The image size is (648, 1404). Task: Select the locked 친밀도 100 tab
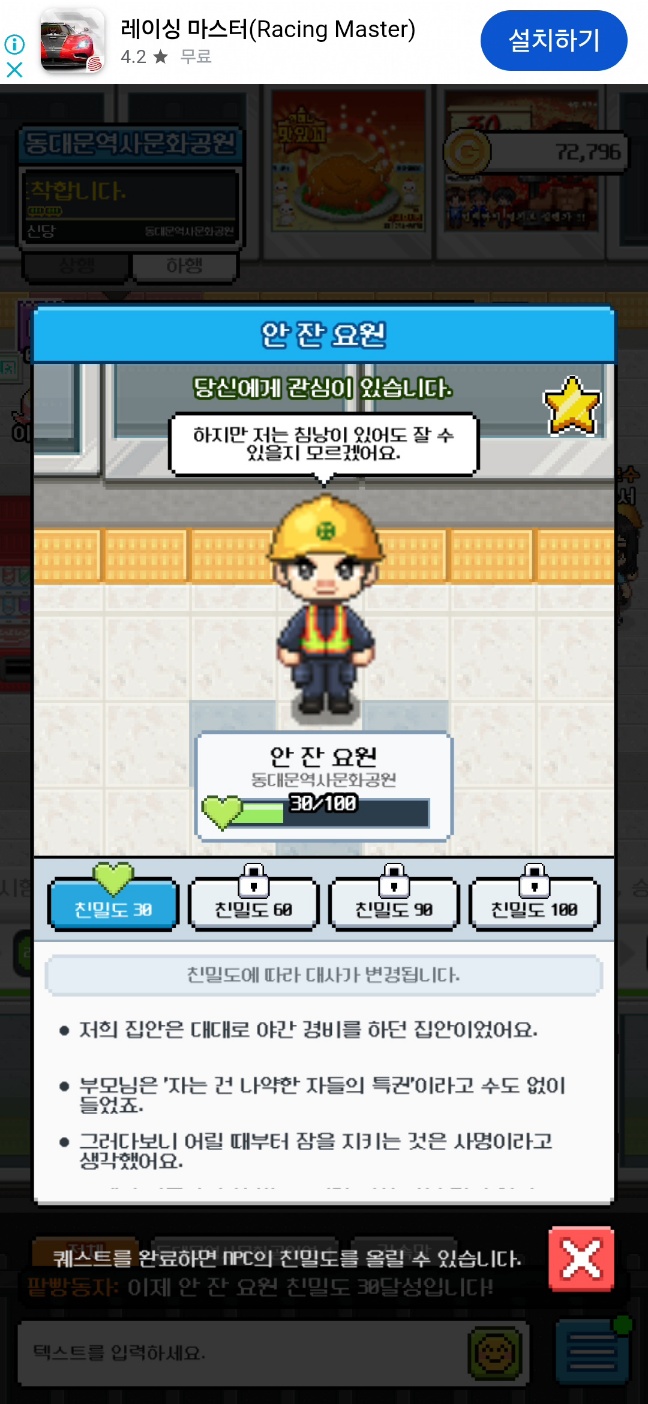click(534, 906)
